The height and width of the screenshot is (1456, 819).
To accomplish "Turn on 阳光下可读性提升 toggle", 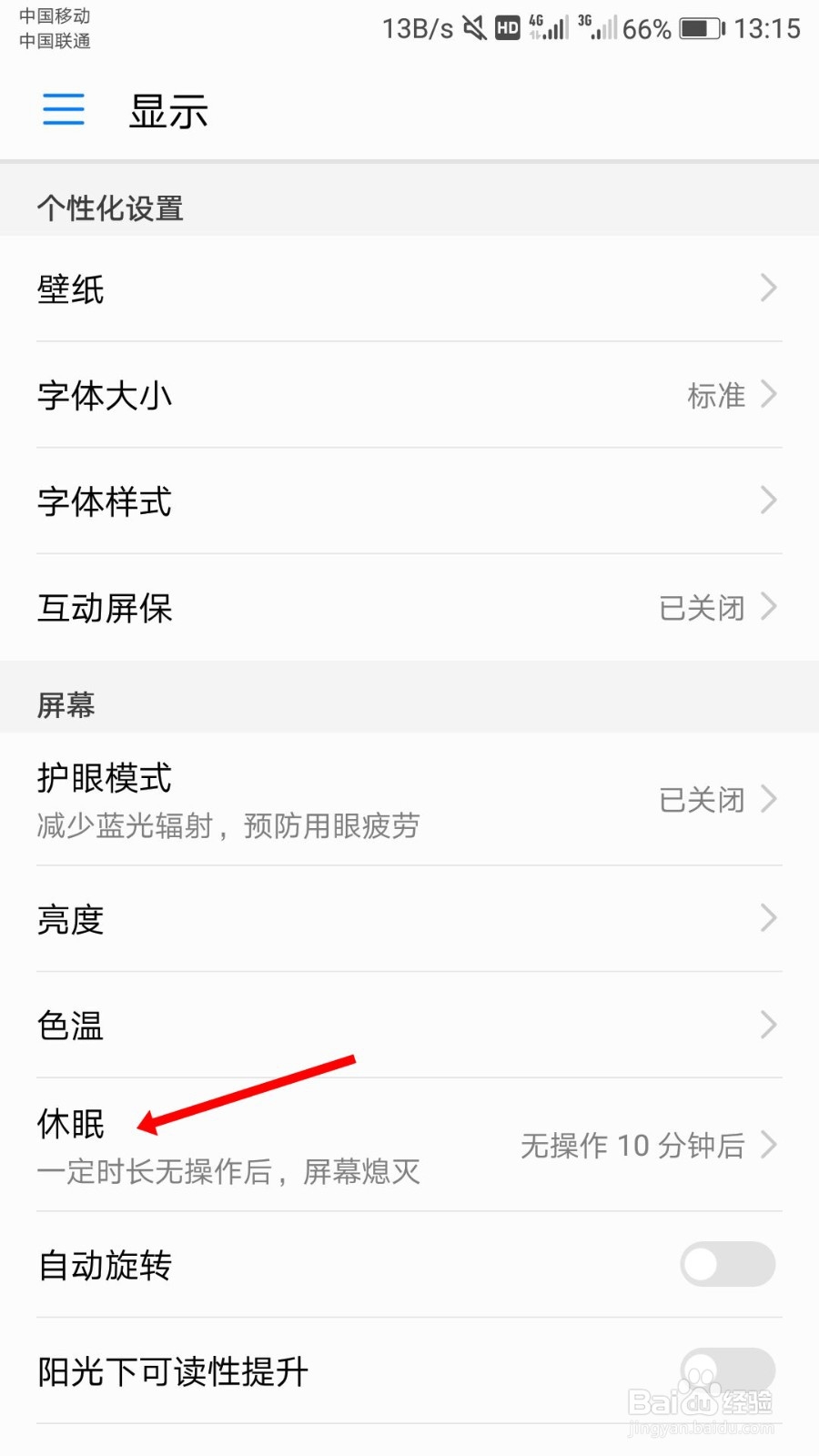I will pyautogui.click(x=726, y=1370).
